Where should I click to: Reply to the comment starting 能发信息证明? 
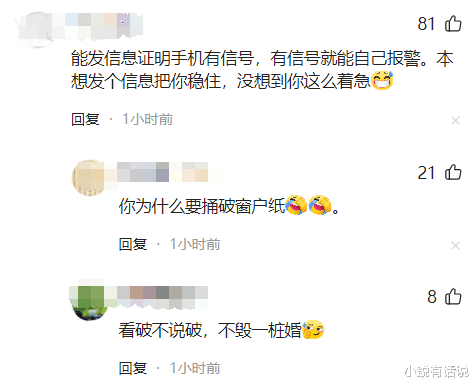(85, 119)
